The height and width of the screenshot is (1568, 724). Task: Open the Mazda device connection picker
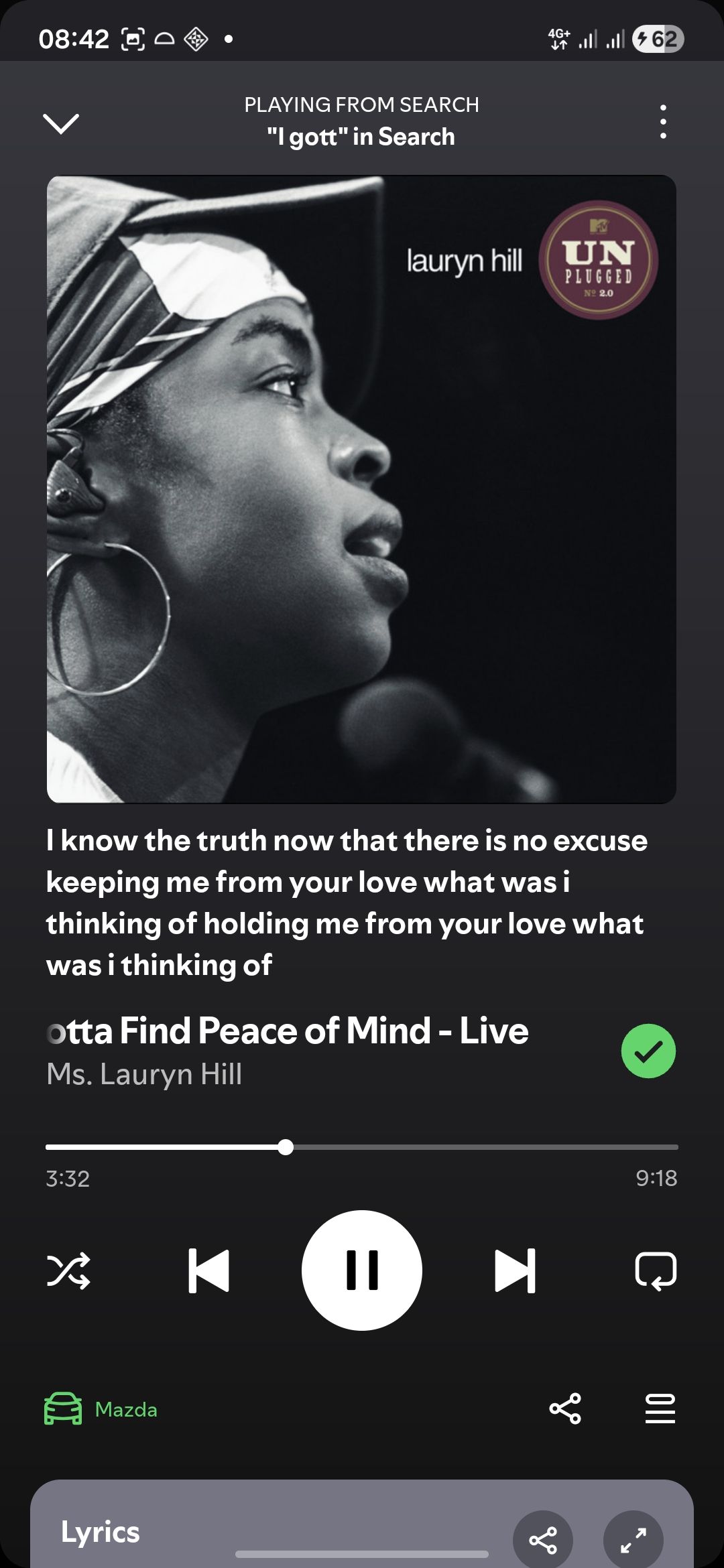[x=101, y=1409]
